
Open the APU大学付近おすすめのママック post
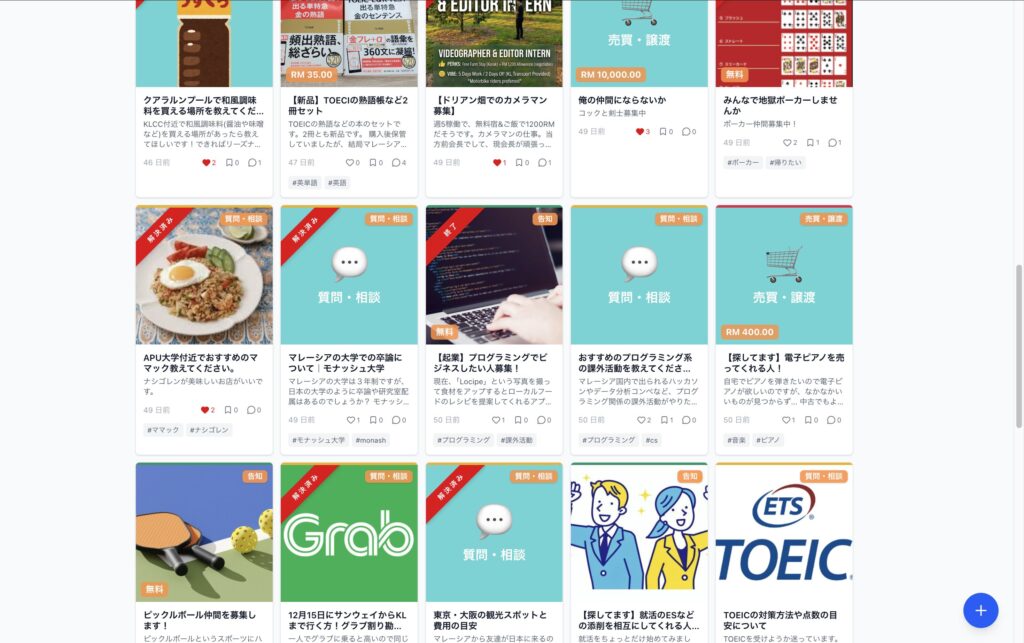click(x=204, y=362)
